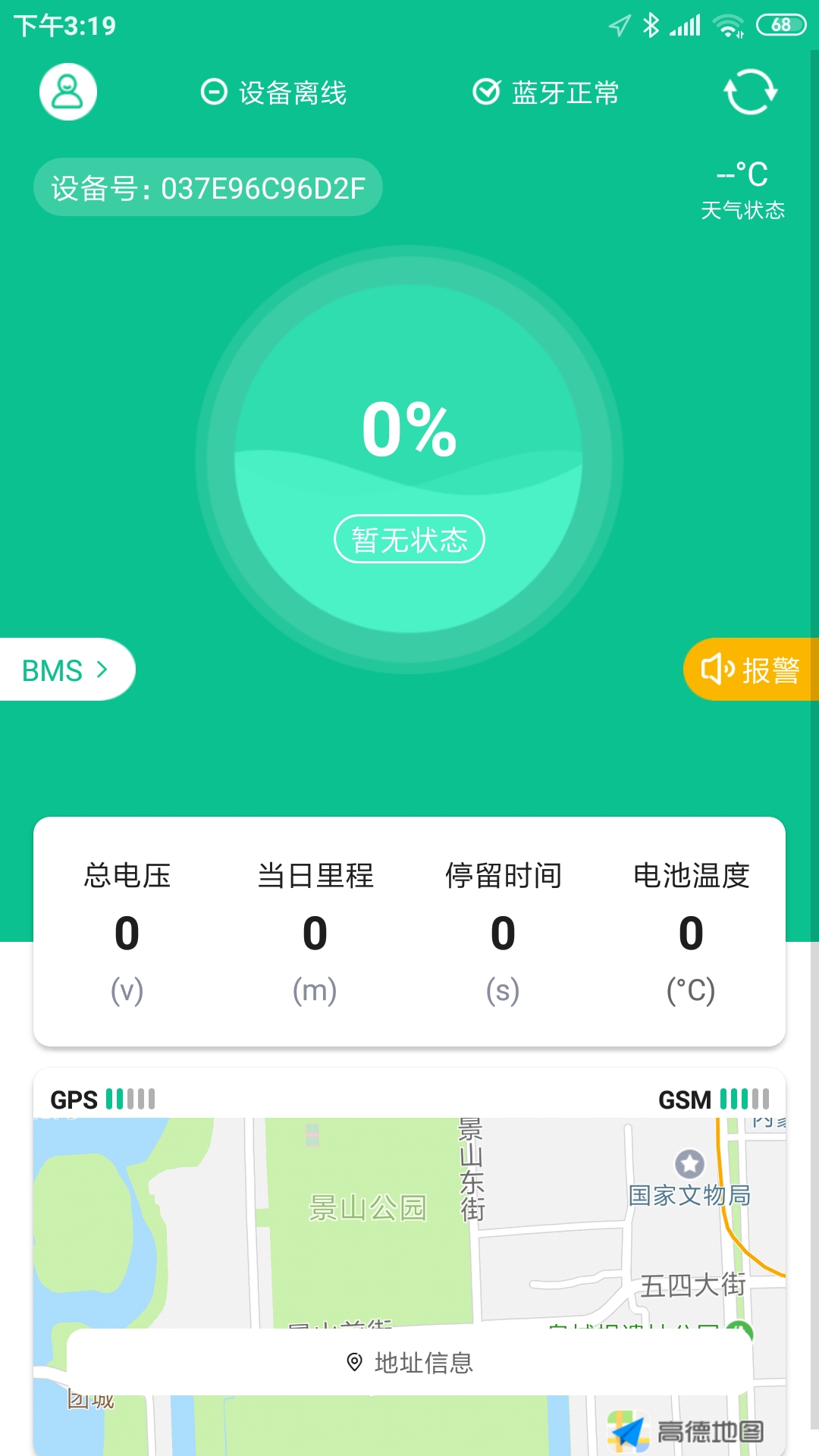Open the 天气状态 weather status
Image resolution: width=819 pixels, height=1456 pixels.
click(742, 190)
